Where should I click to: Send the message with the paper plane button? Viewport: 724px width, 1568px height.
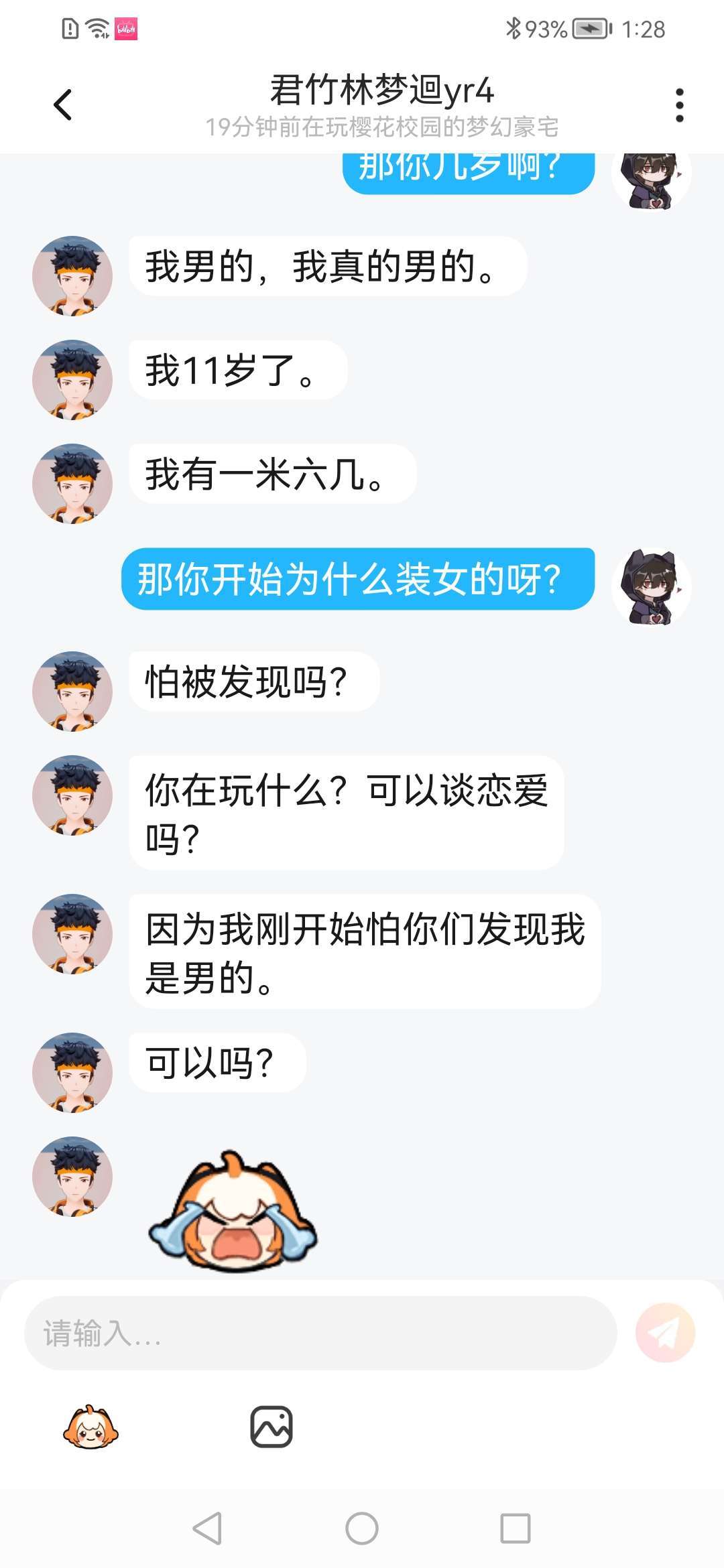coord(665,1333)
